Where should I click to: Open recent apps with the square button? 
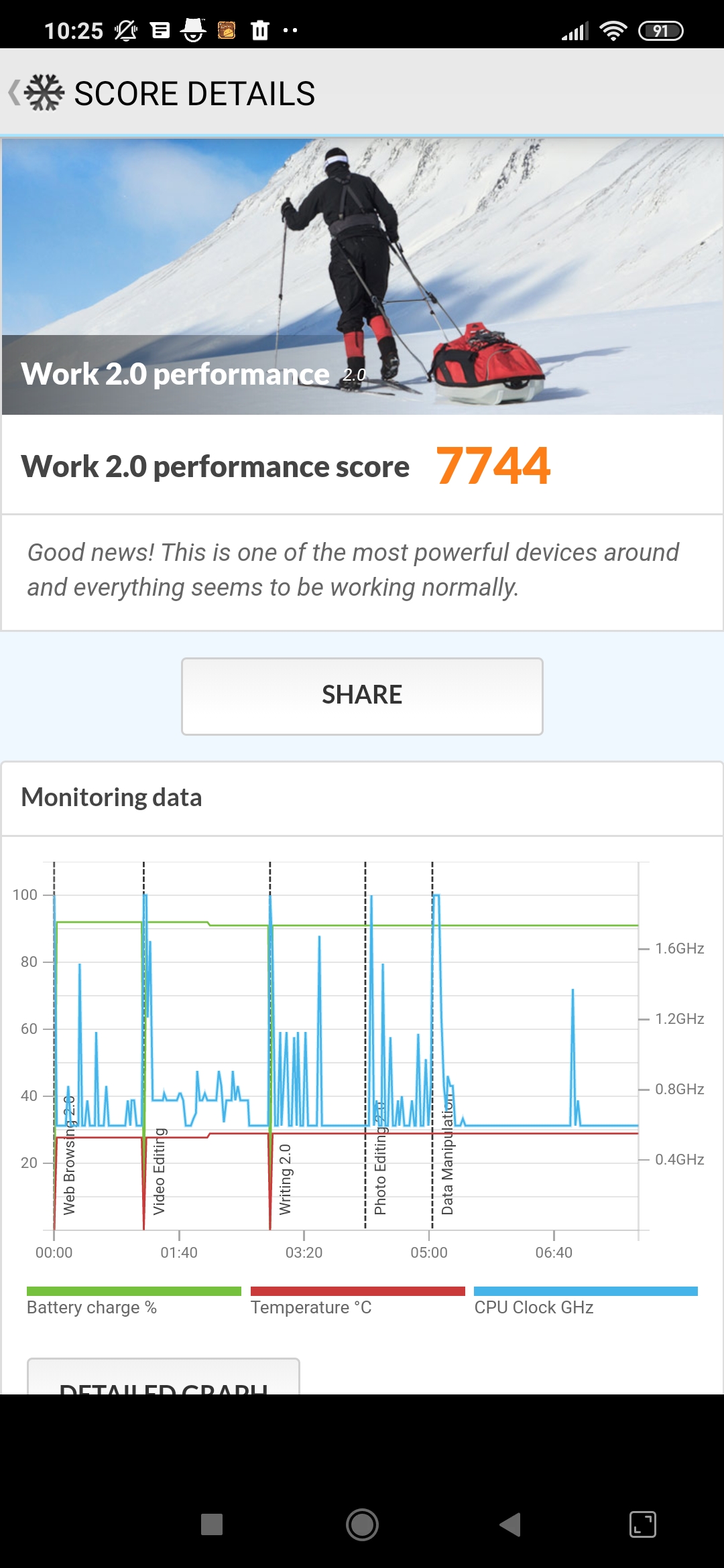click(212, 1524)
